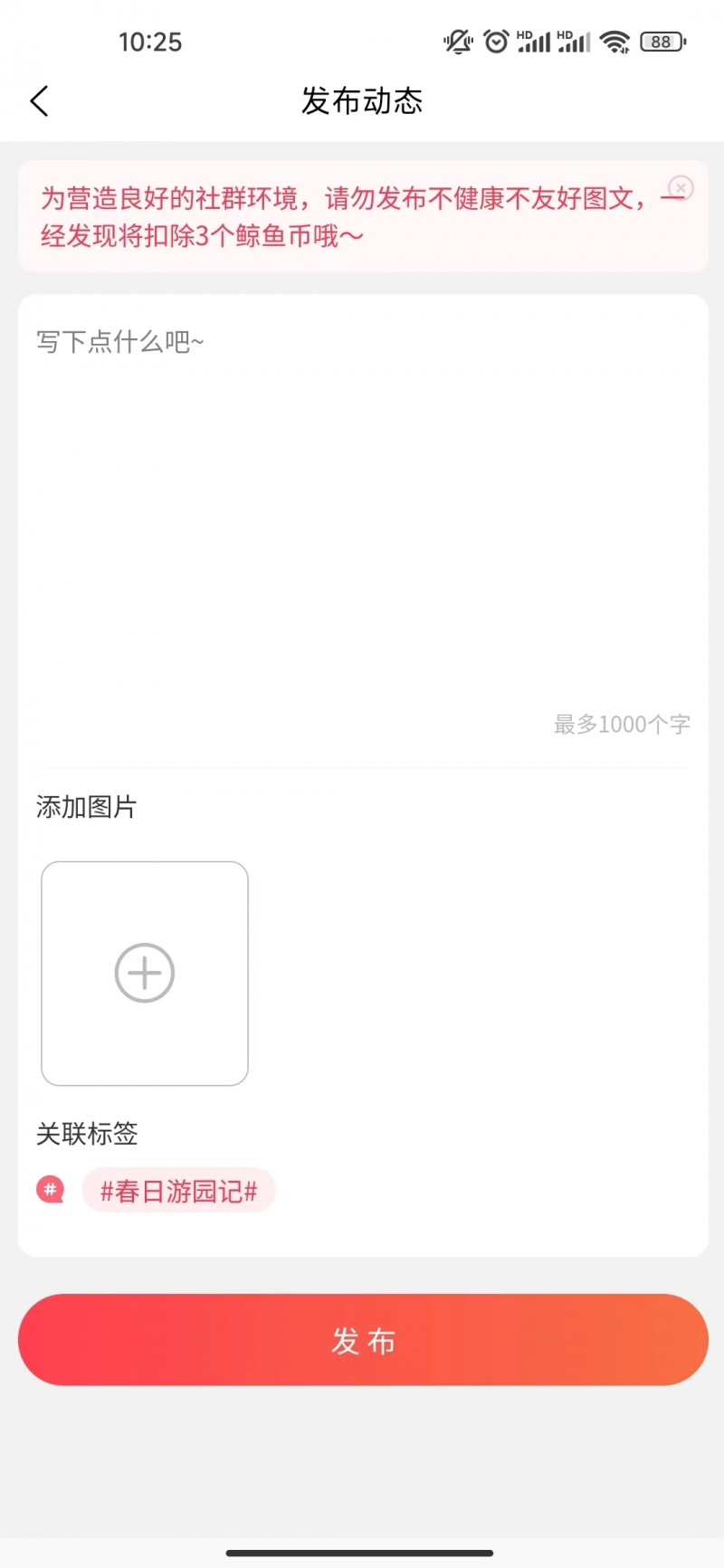The width and height of the screenshot is (724, 1568).
Task: Tap the empty image upload placeholder box
Action: (x=144, y=973)
